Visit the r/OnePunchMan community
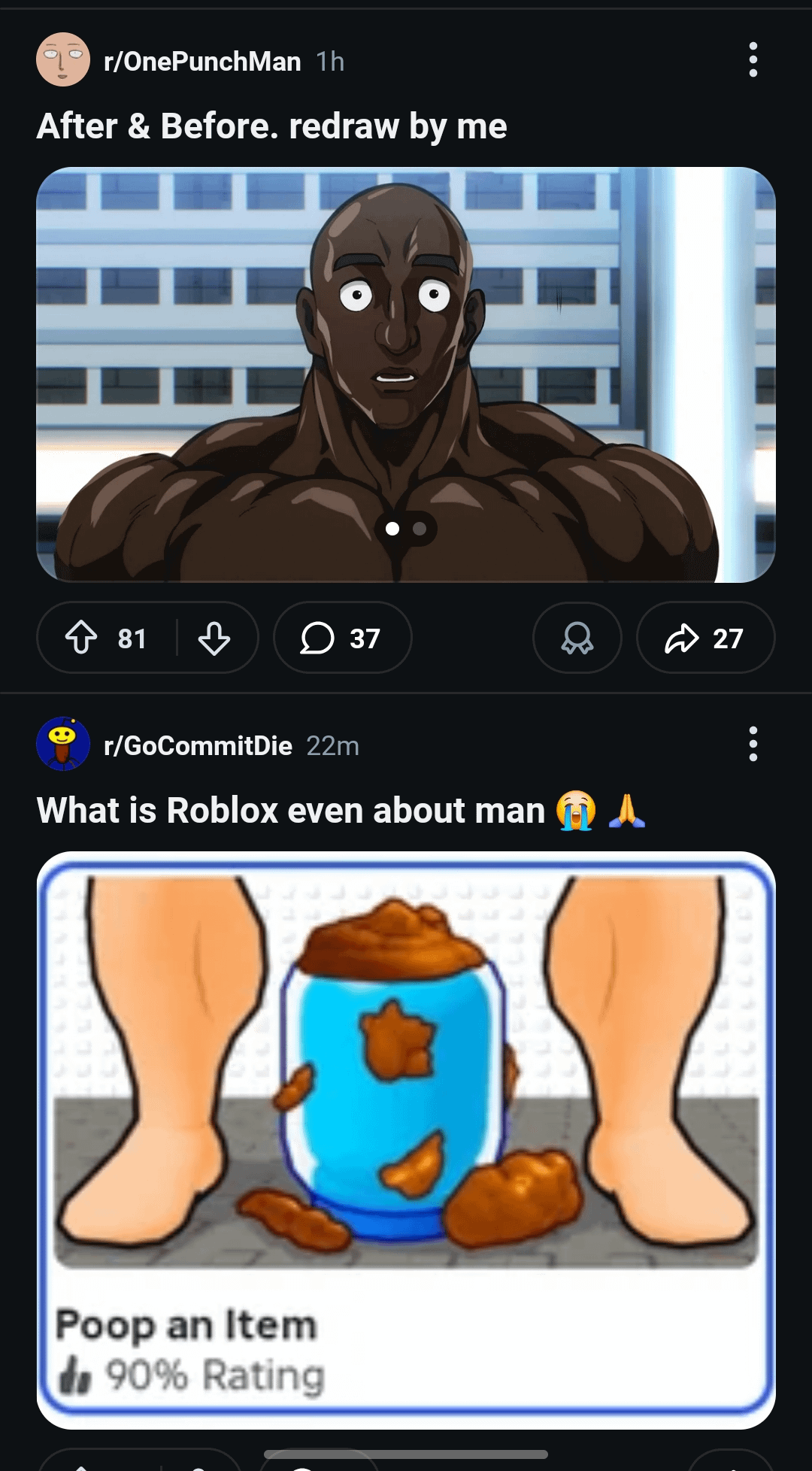 click(x=202, y=62)
